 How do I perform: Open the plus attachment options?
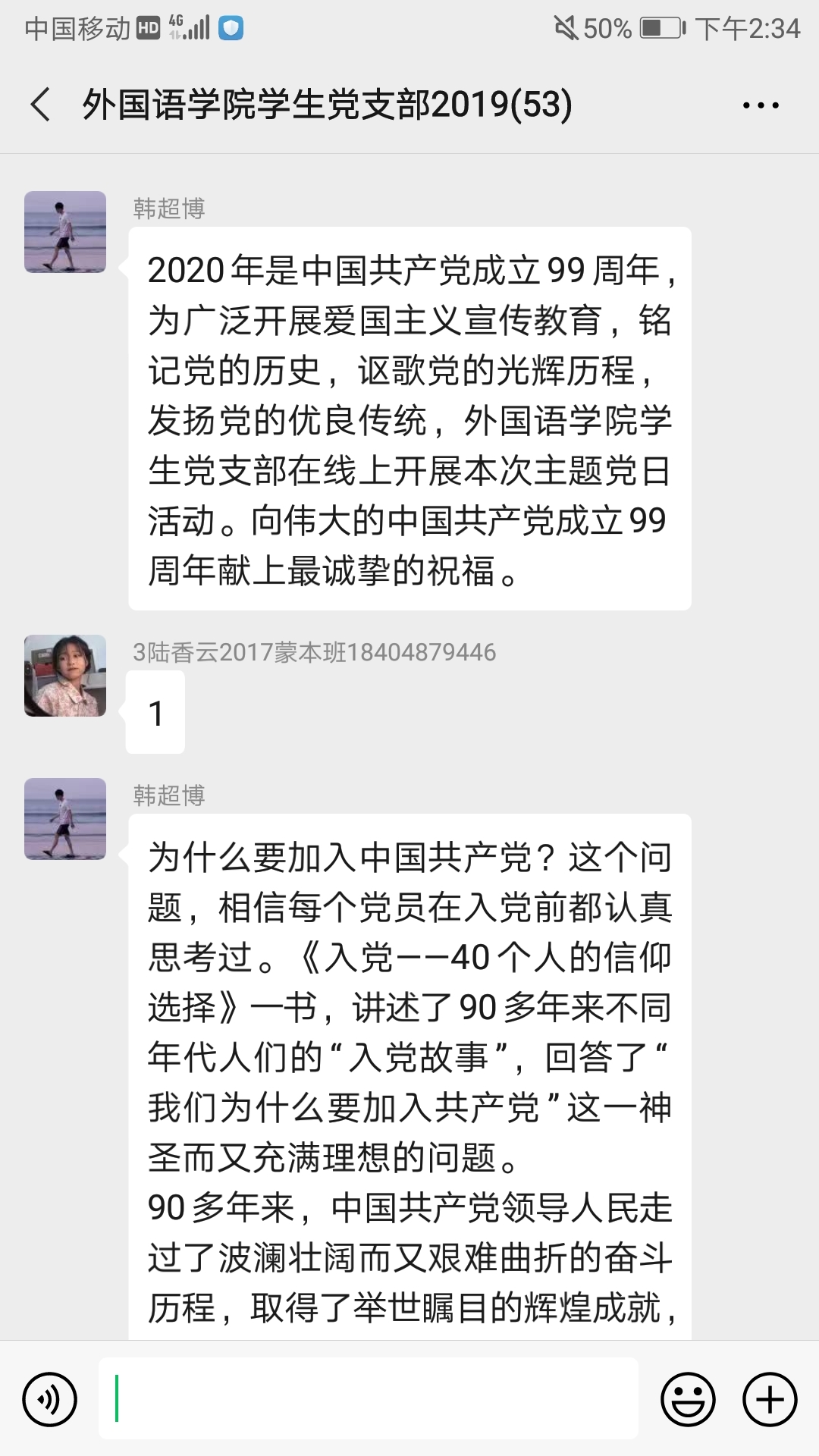point(770,1399)
